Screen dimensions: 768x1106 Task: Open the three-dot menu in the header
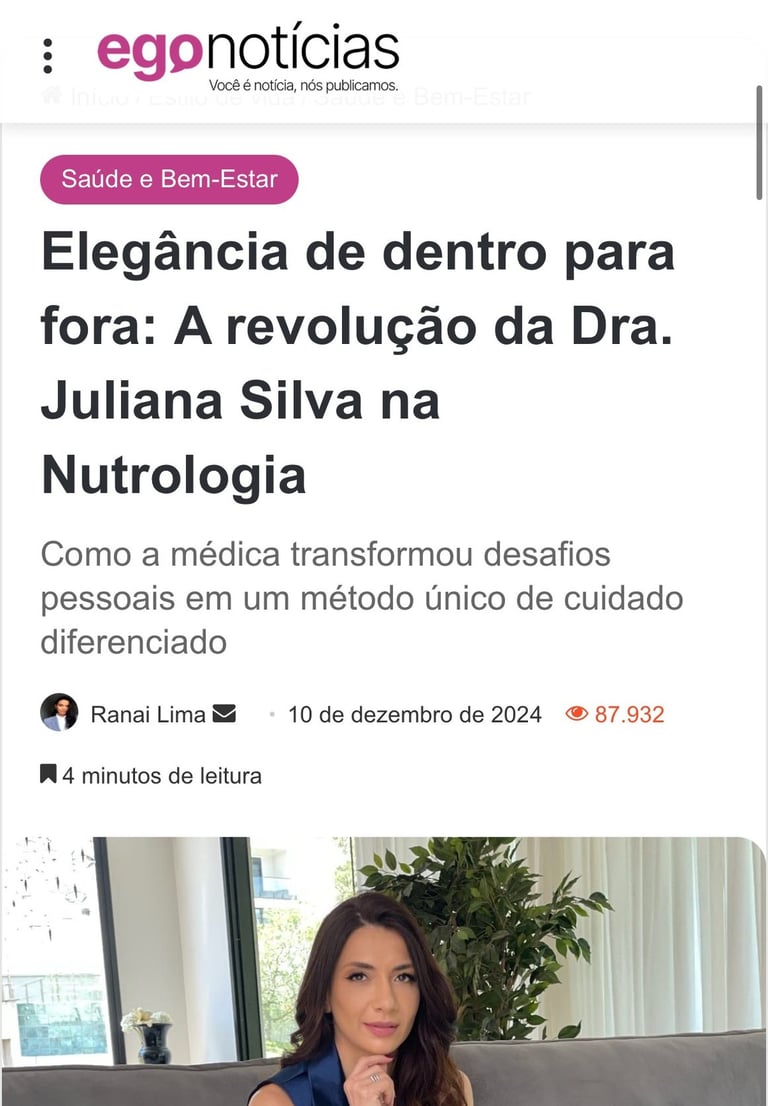click(x=48, y=55)
